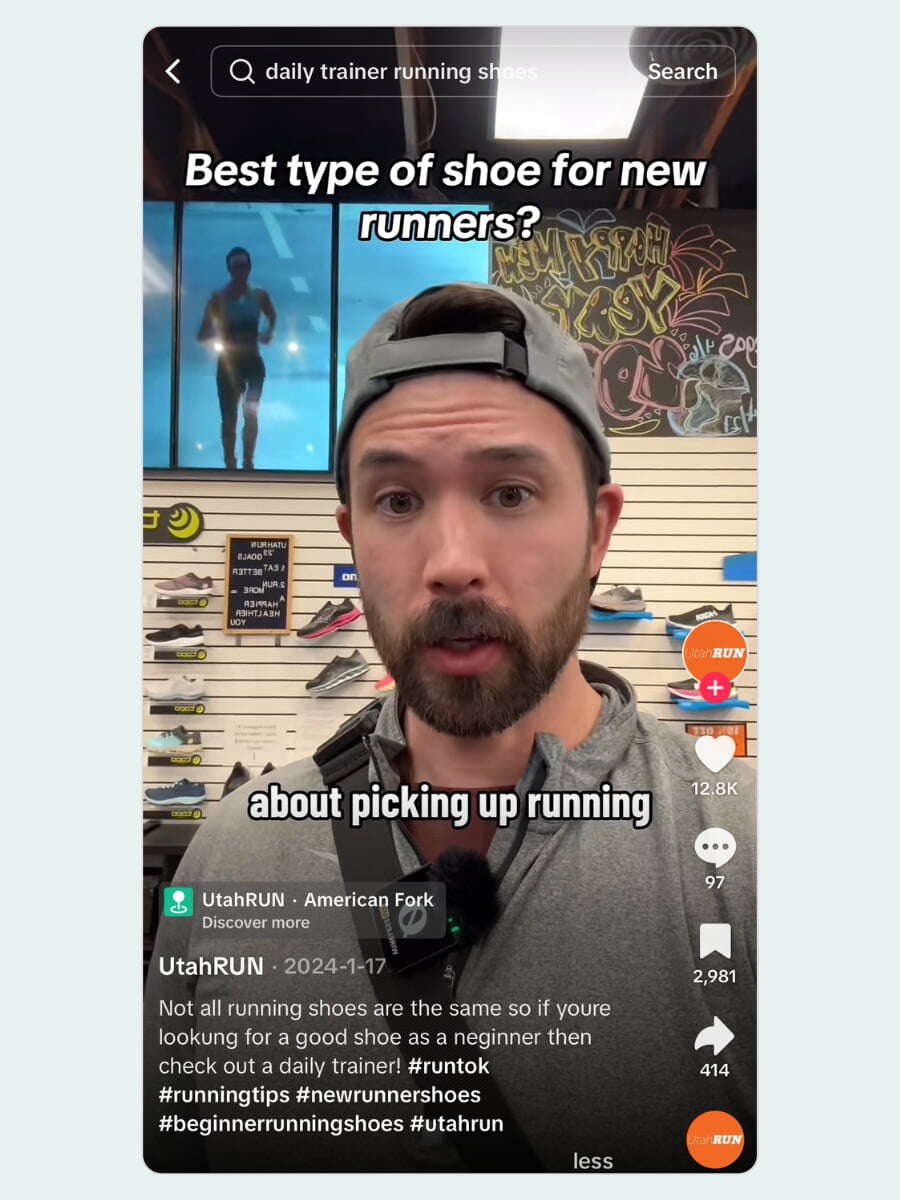This screenshot has width=900, height=1200.
Task: Tap the back arrow to exit
Action: coord(174,71)
